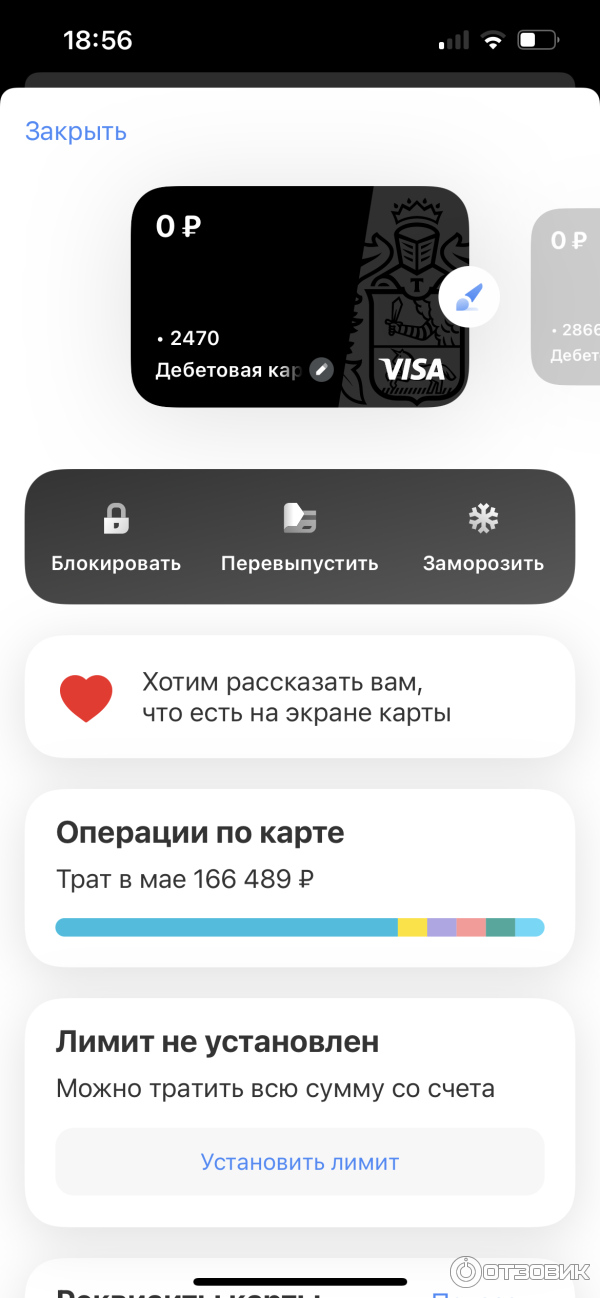Viewport: 600px width, 1298px height.
Task: Open the Операции по карте spending card
Action: pos(300,878)
